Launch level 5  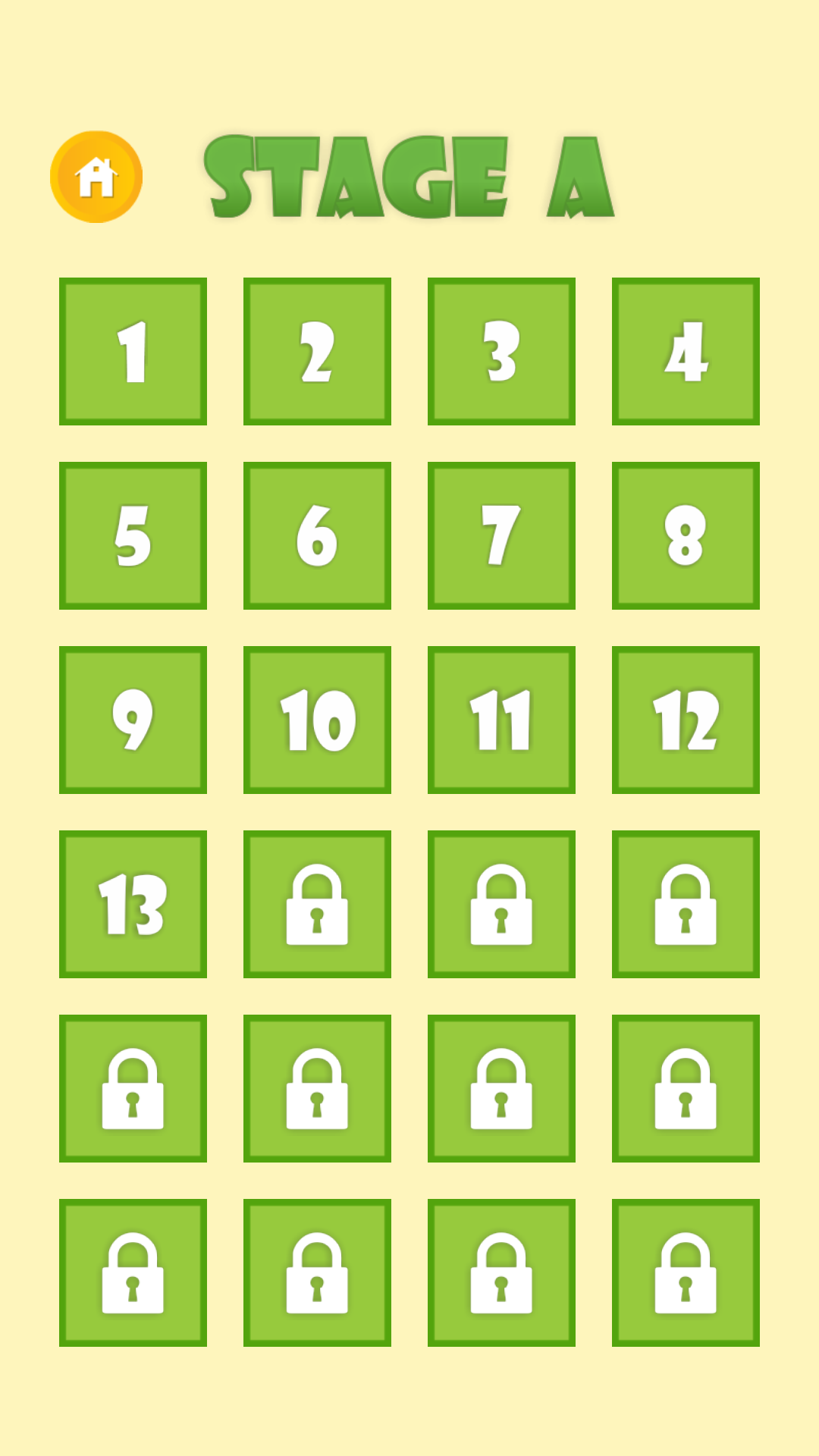[133, 535]
